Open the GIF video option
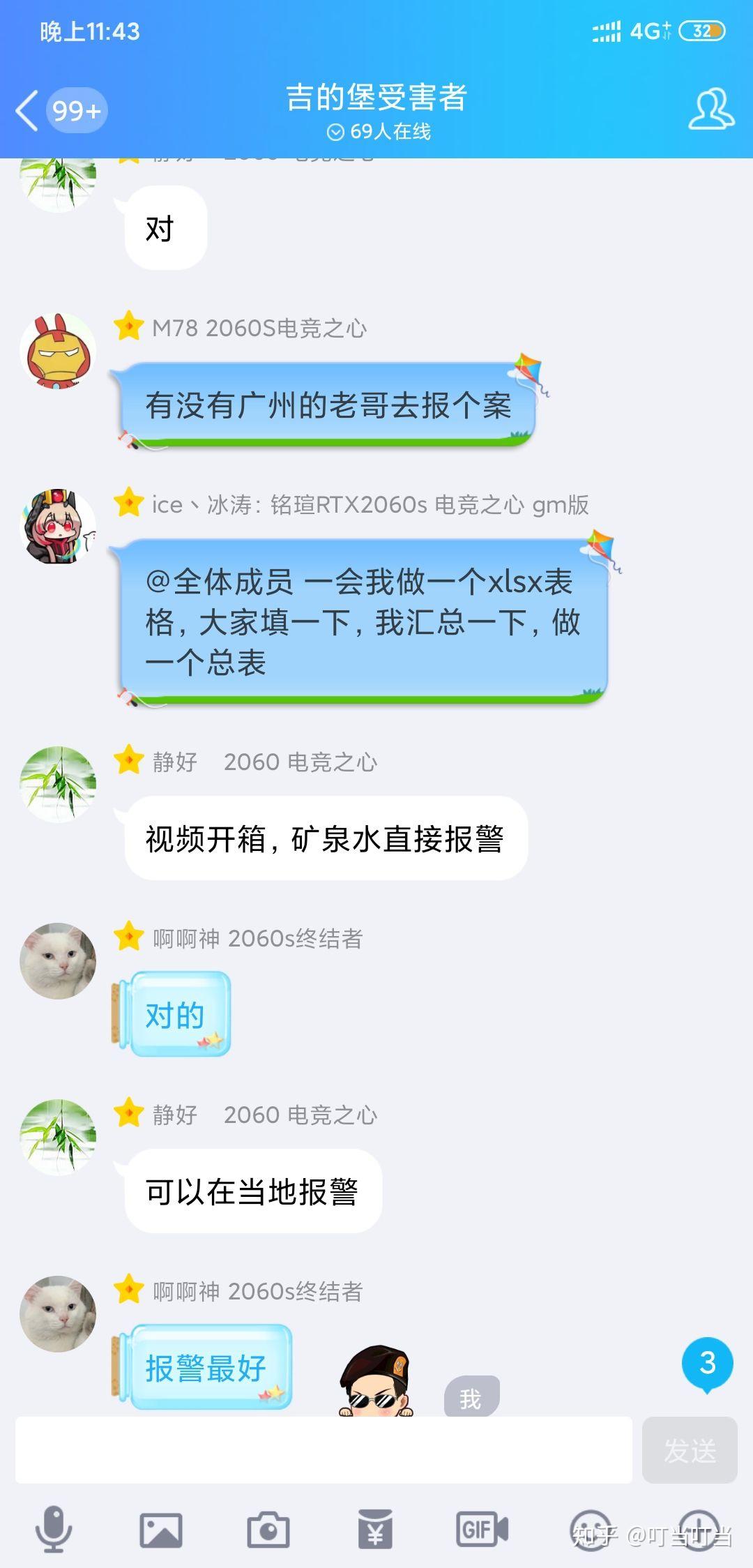This screenshot has height=1568, width=753. pos(482,1530)
